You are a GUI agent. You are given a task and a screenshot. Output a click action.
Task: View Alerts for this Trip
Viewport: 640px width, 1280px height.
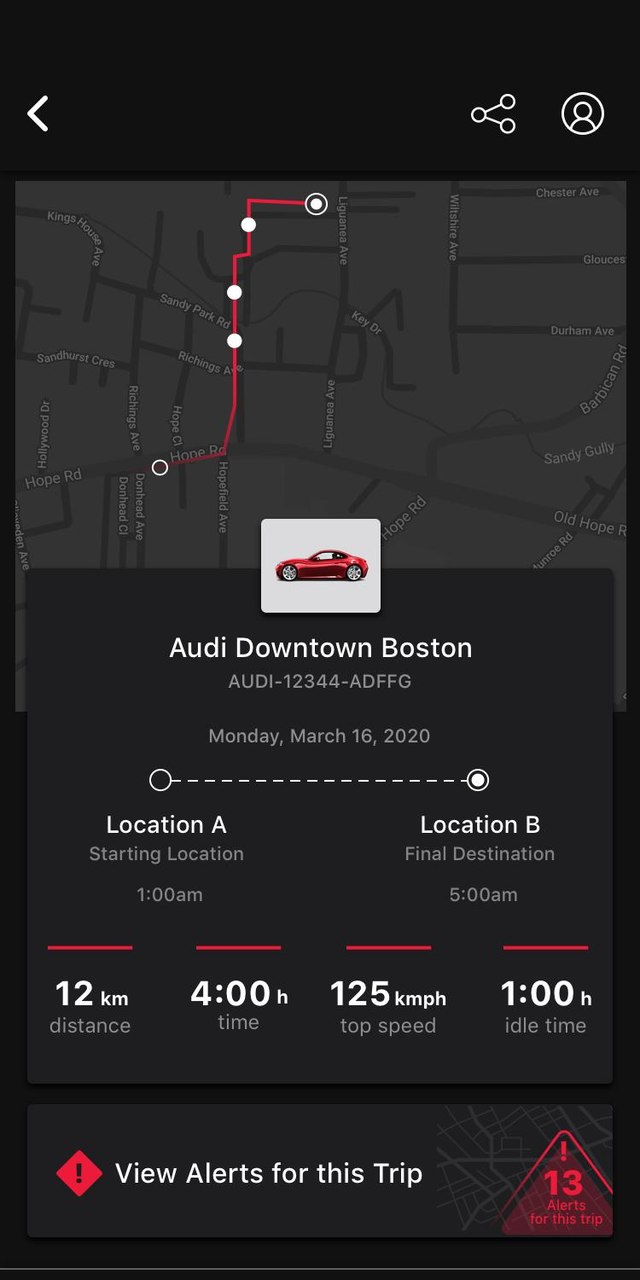point(268,1173)
